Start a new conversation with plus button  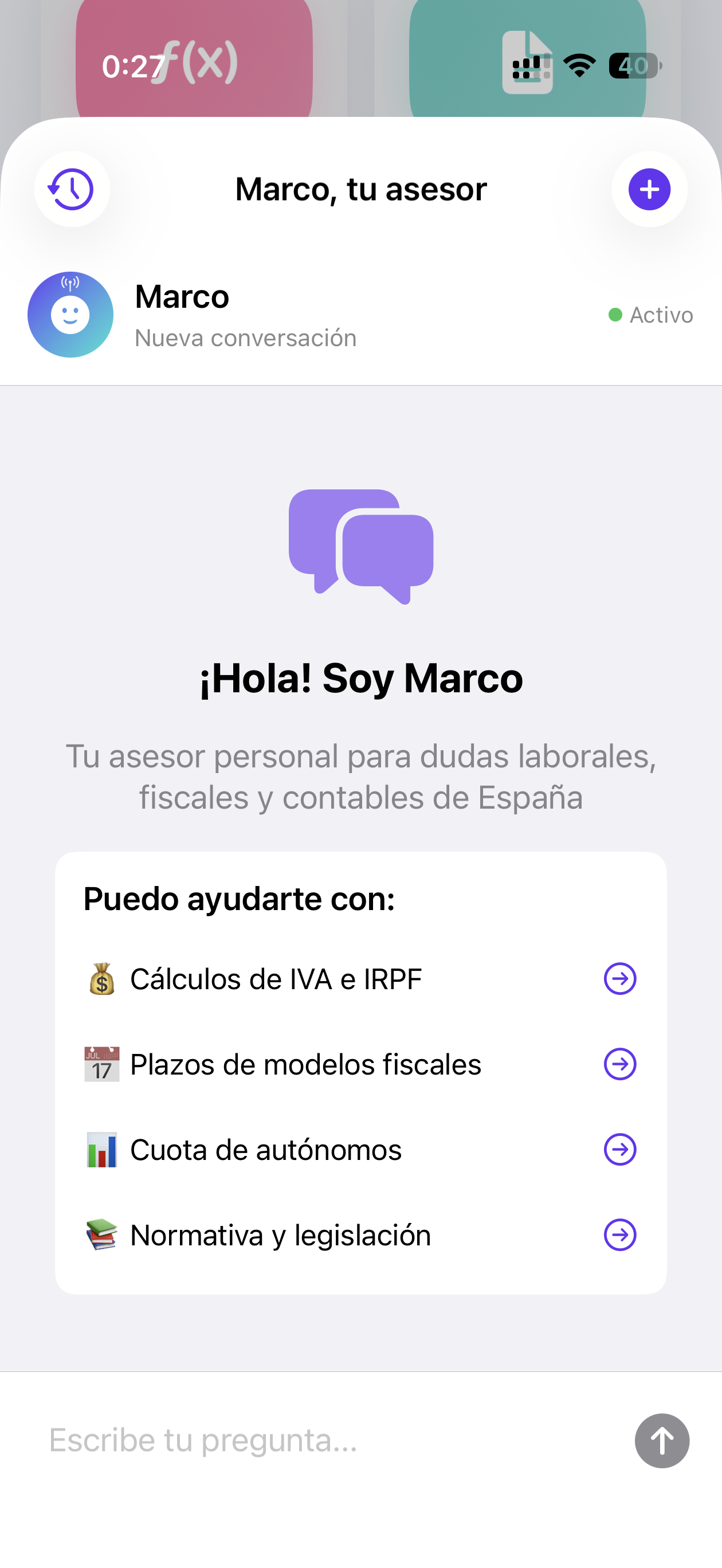pos(649,189)
